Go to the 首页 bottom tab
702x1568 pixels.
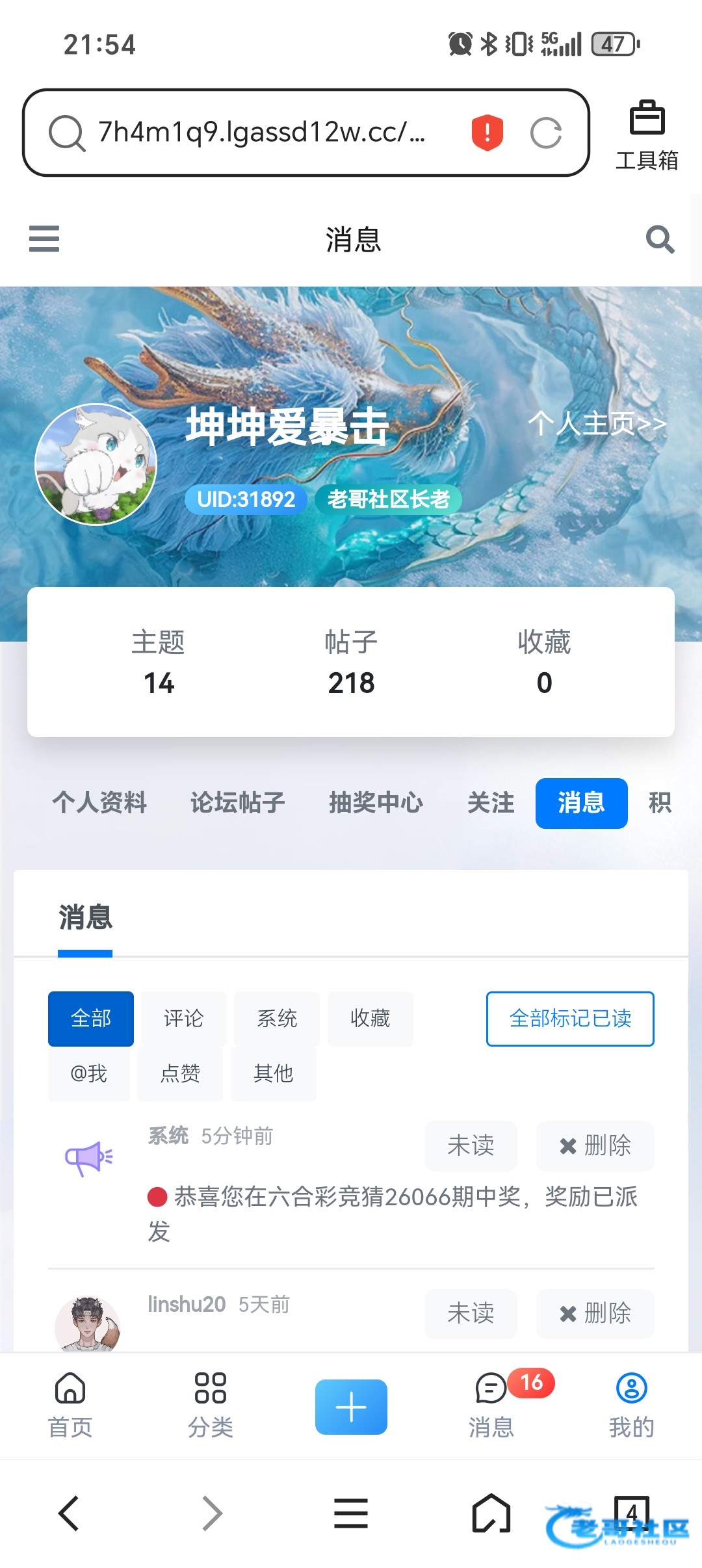(70, 1405)
